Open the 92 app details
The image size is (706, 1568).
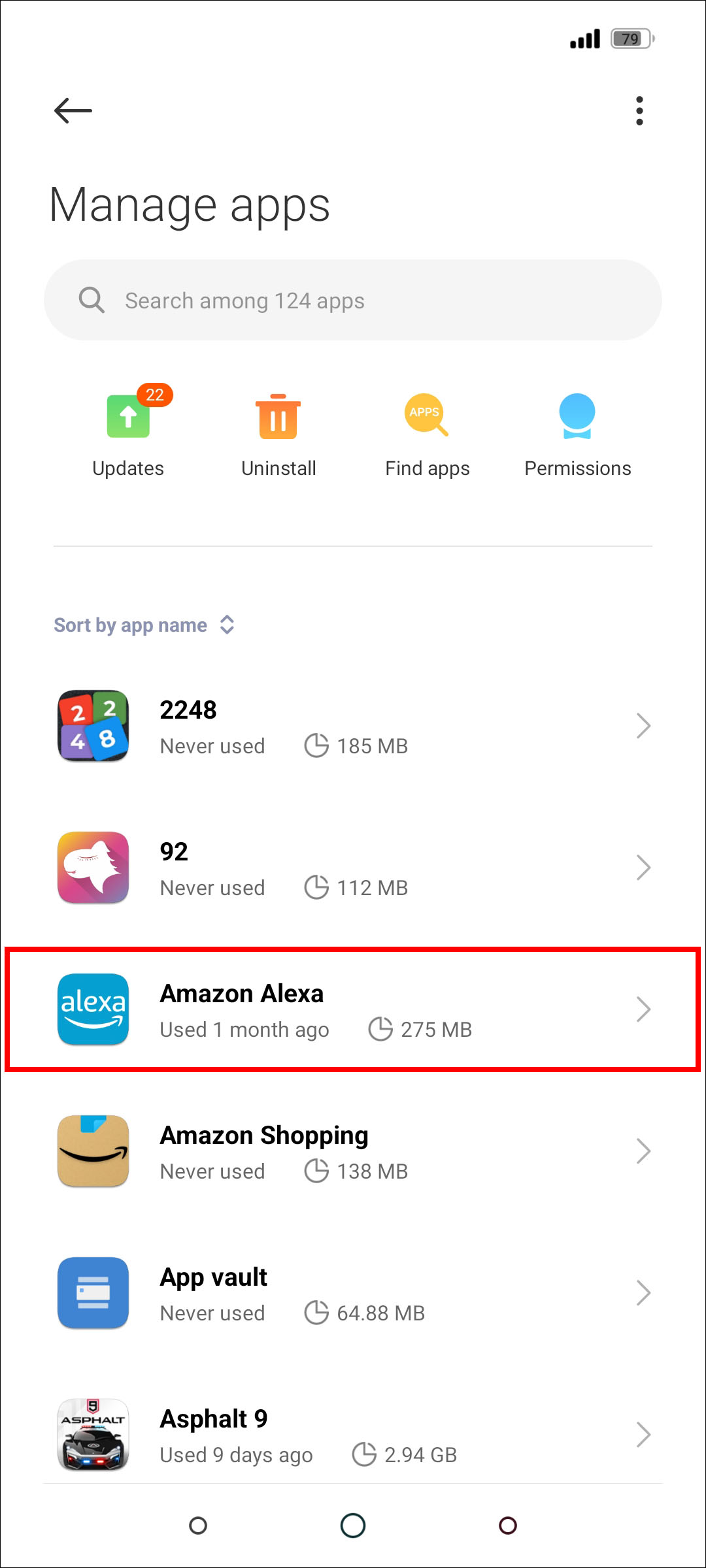[x=353, y=868]
